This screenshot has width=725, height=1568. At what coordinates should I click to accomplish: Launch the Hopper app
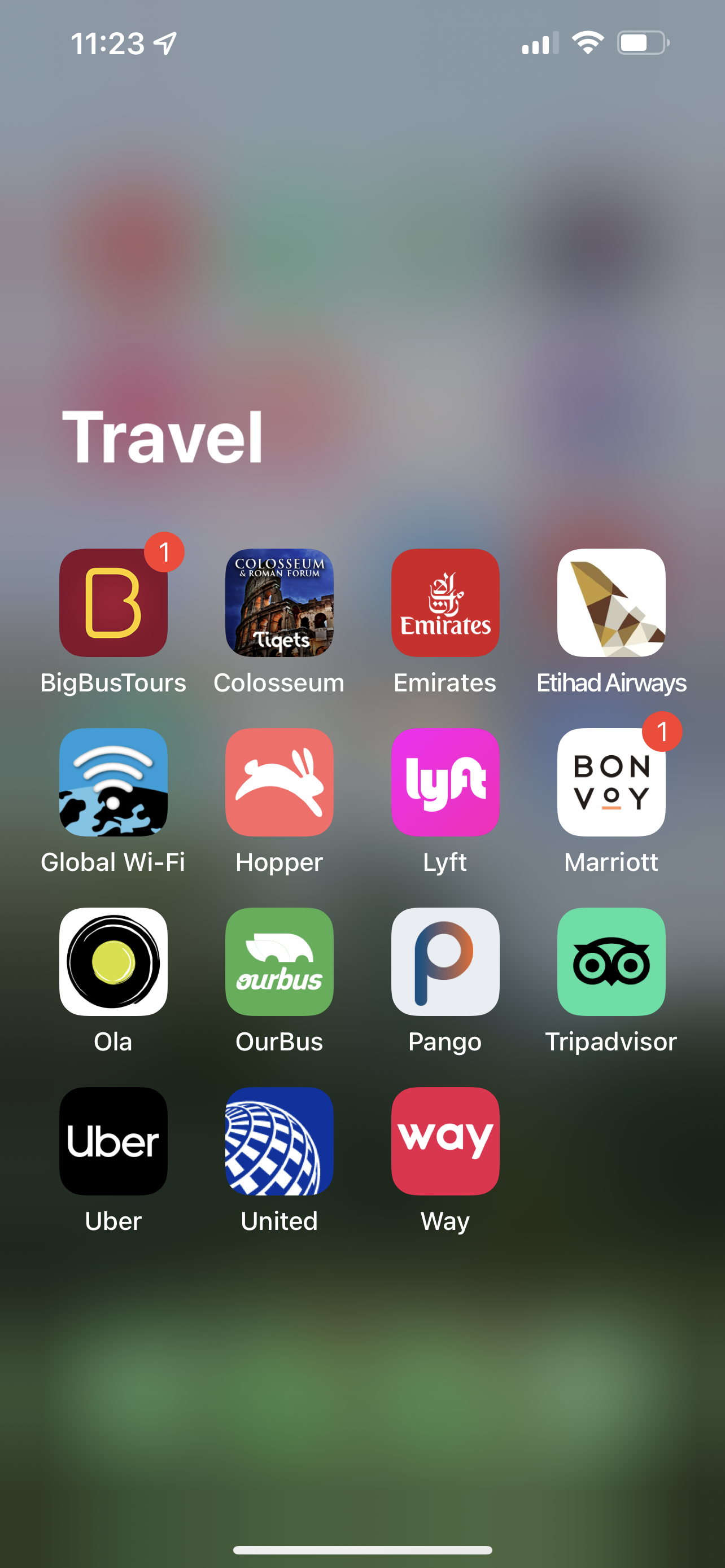click(x=279, y=782)
